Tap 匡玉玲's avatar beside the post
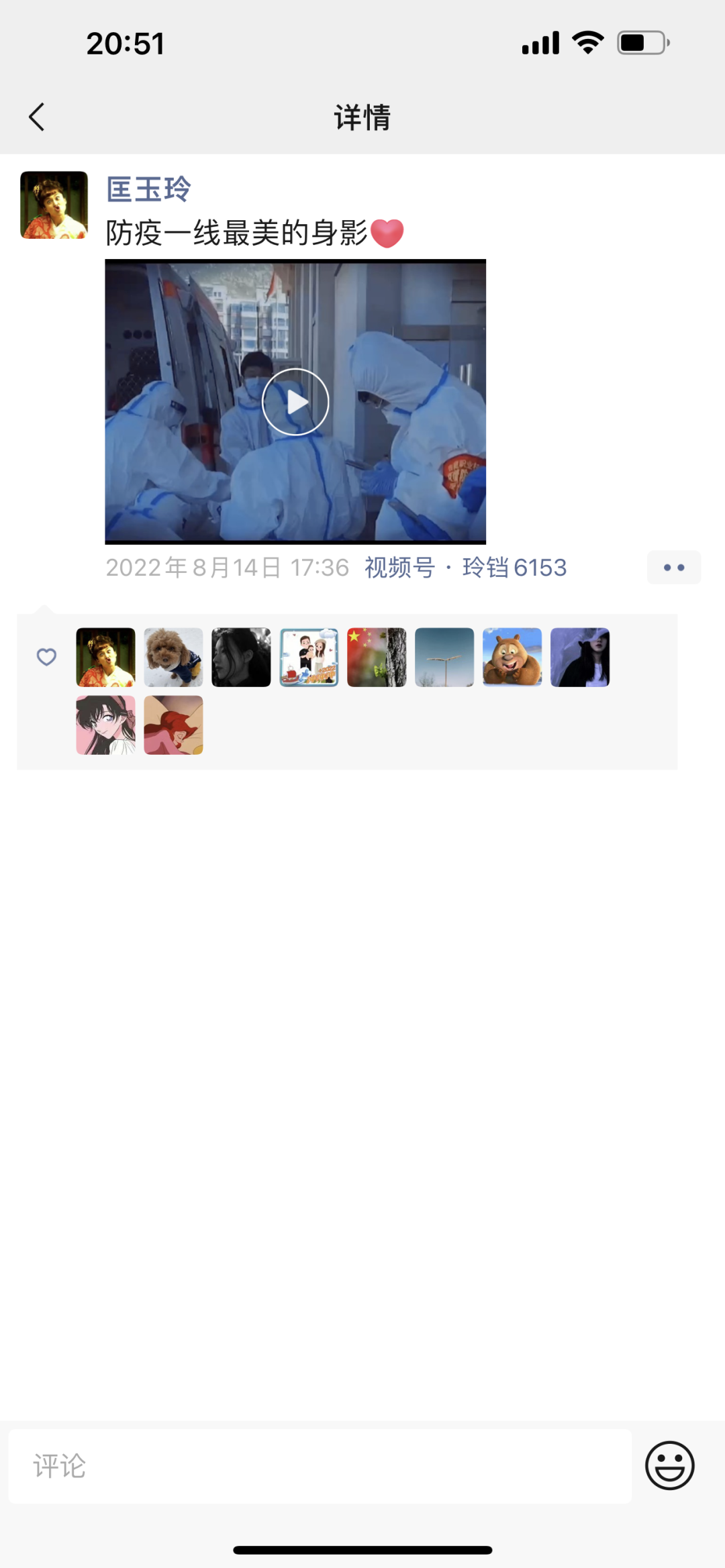 point(54,205)
